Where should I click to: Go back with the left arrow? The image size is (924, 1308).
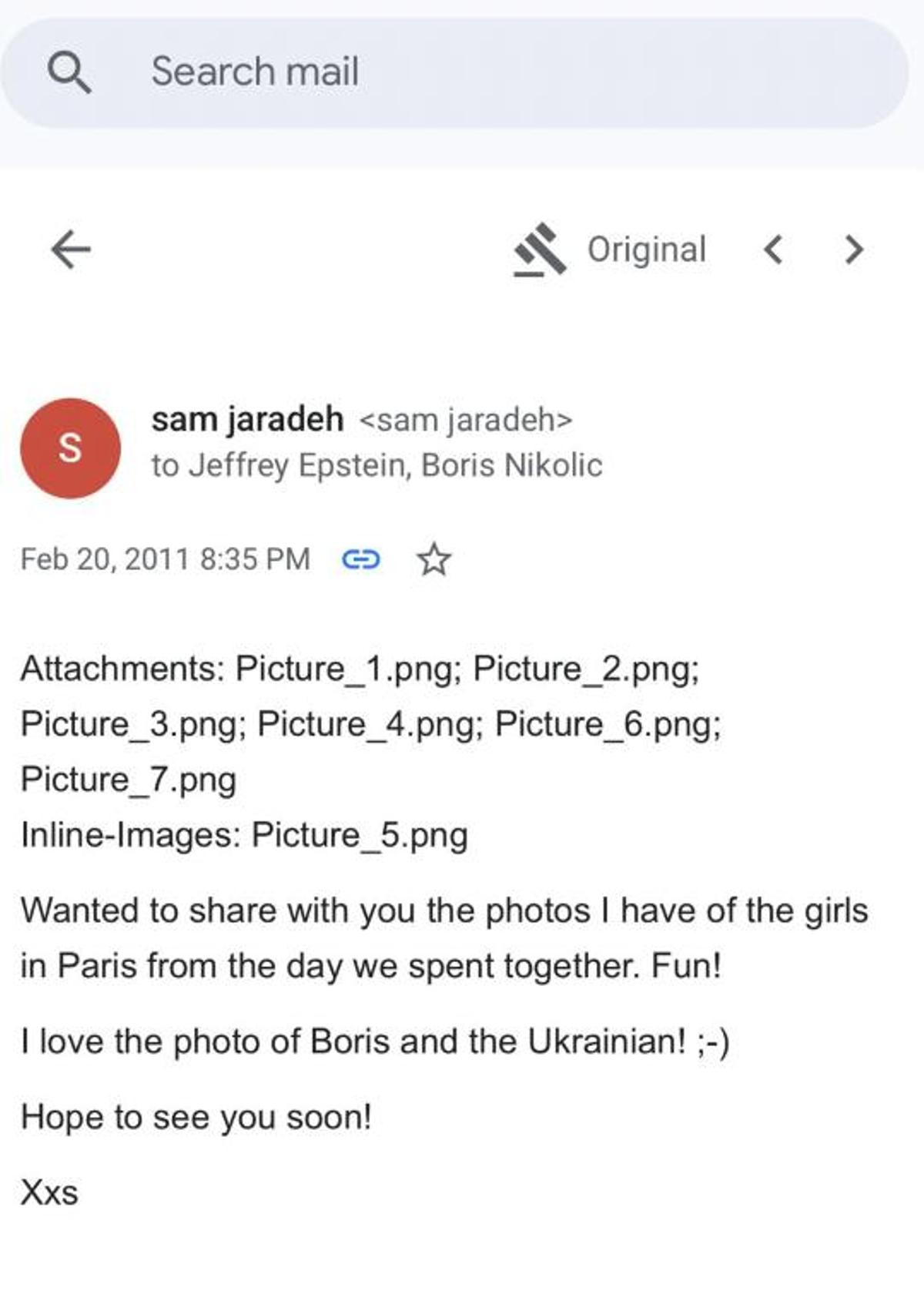(71, 249)
